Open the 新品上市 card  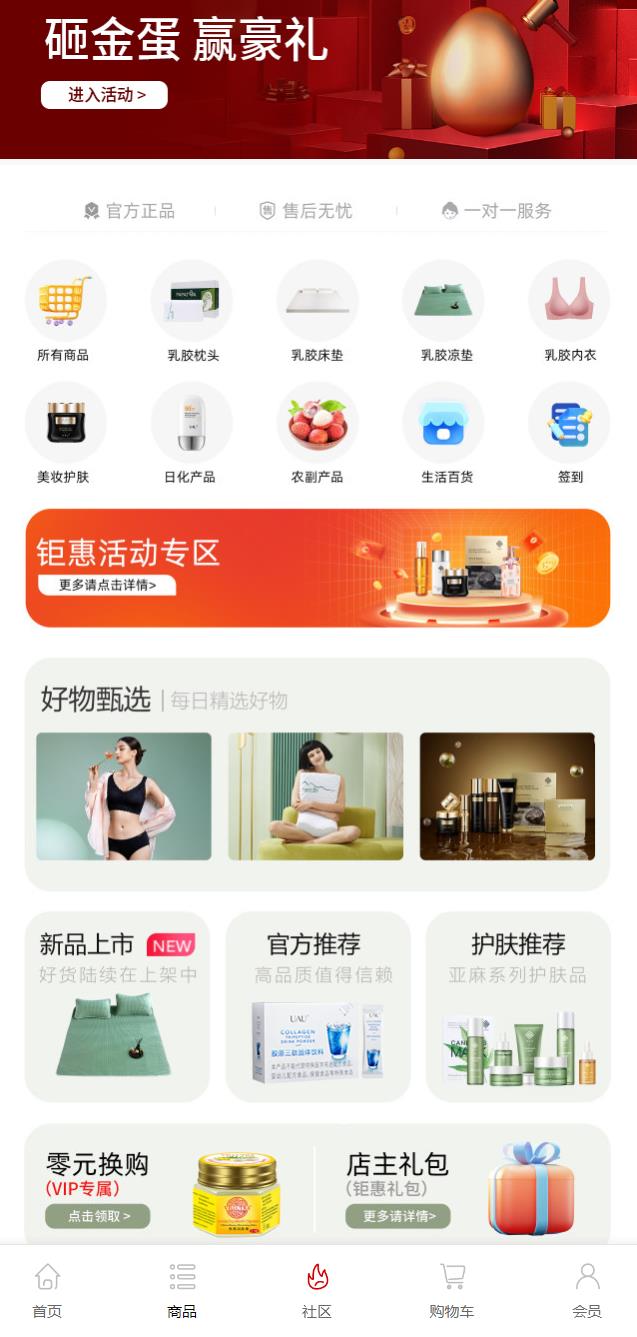(x=117, y=1006)
